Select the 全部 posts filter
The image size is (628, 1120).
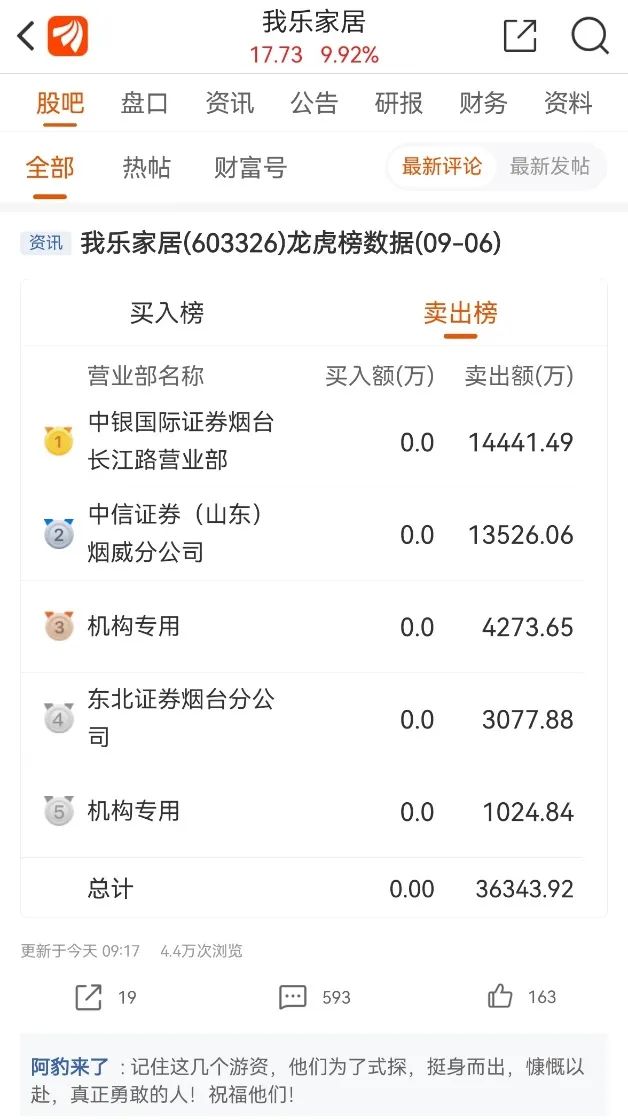click(x=50, y=167)
